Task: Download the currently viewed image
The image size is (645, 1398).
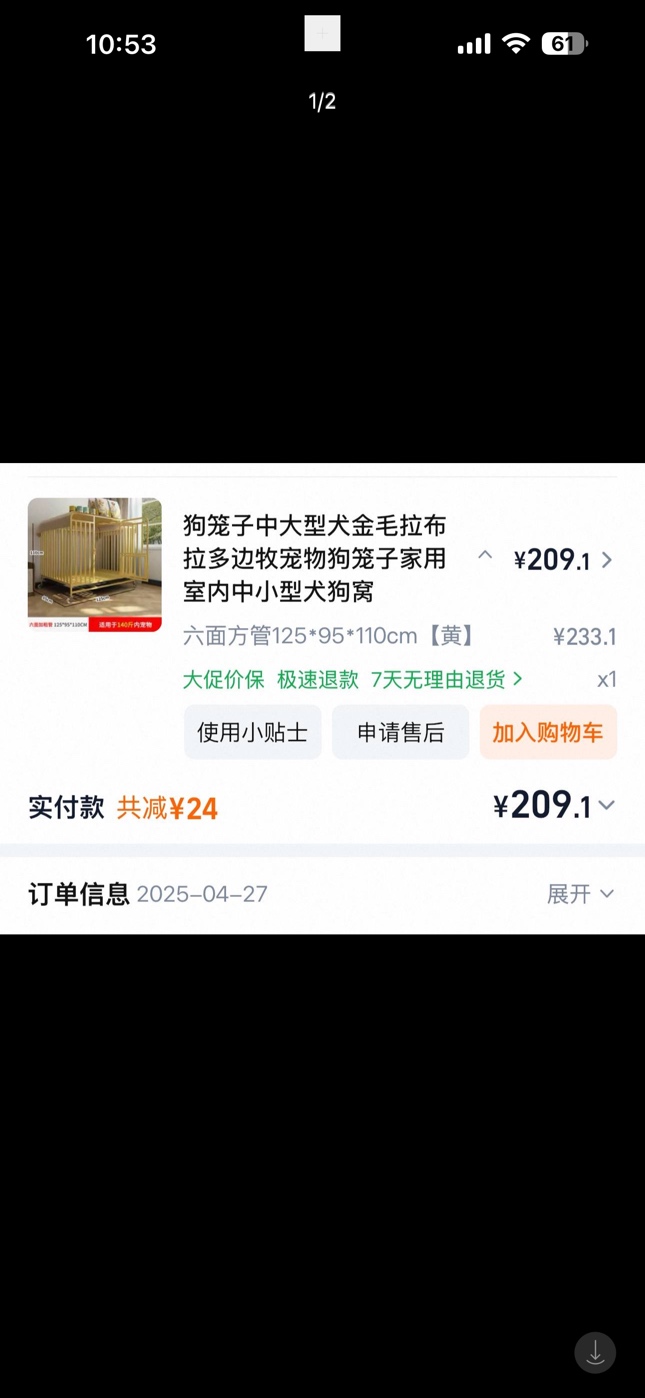Action: [595, 1352]
